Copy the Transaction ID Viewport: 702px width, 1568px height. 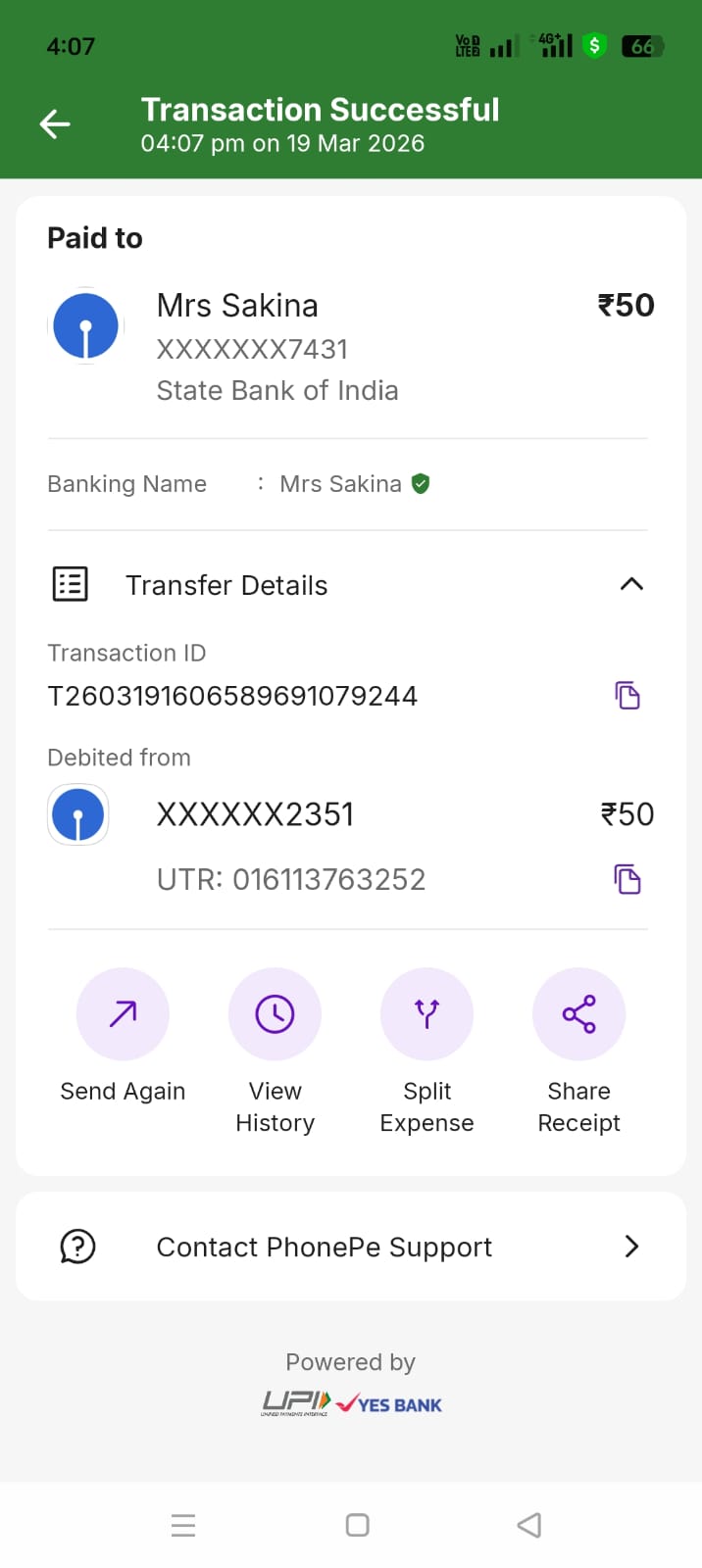click(627, 696)
